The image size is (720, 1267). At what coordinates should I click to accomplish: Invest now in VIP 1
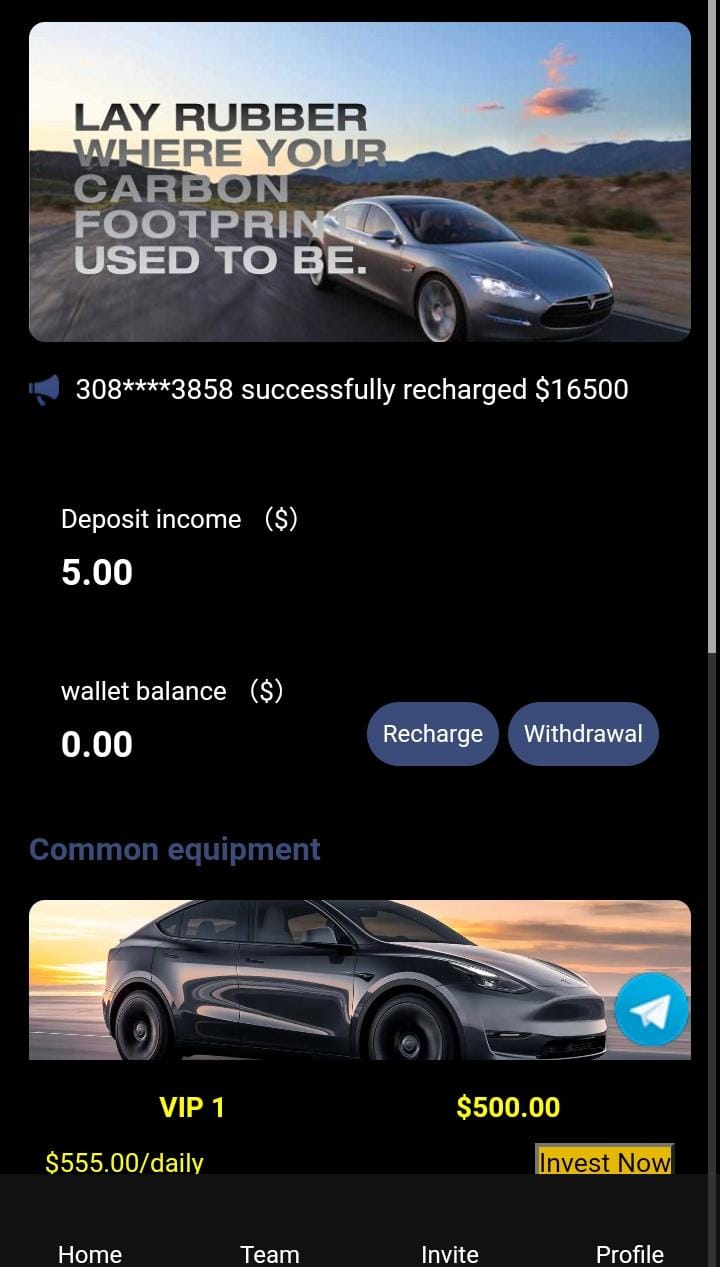tap(604, 1161)
